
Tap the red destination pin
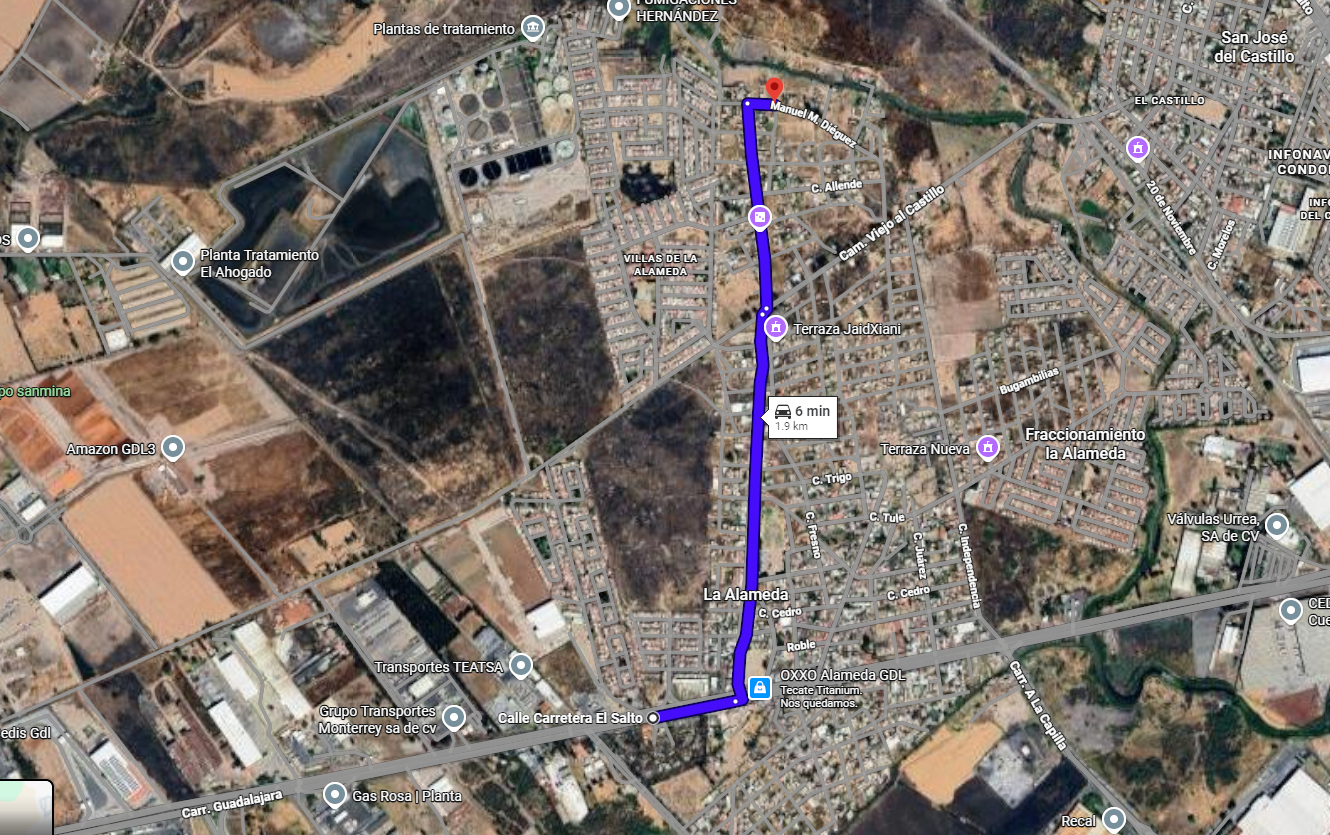click(x=774, y=88)
